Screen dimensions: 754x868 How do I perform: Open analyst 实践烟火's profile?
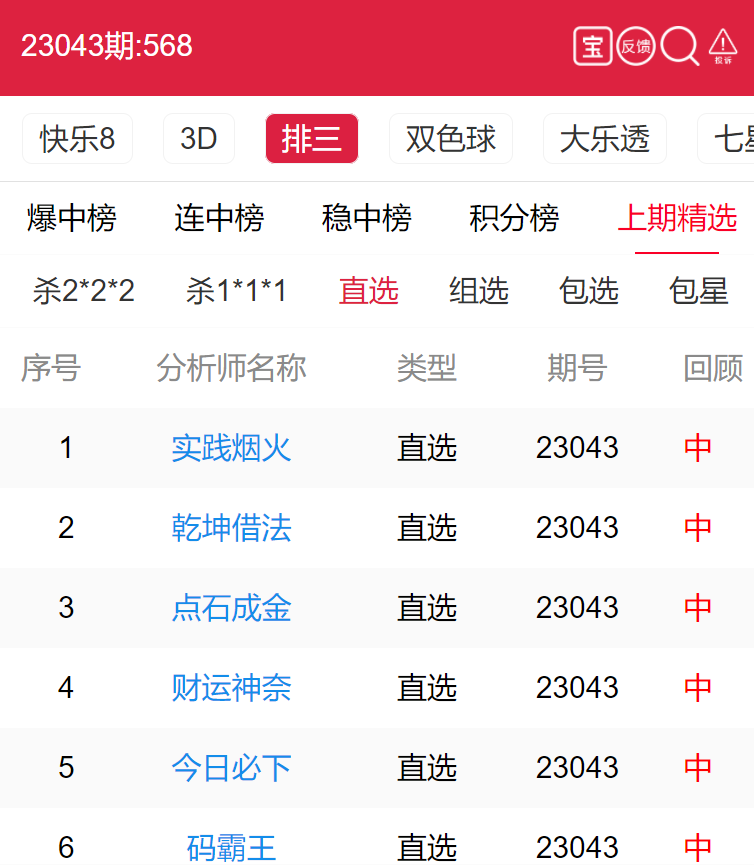231,447
